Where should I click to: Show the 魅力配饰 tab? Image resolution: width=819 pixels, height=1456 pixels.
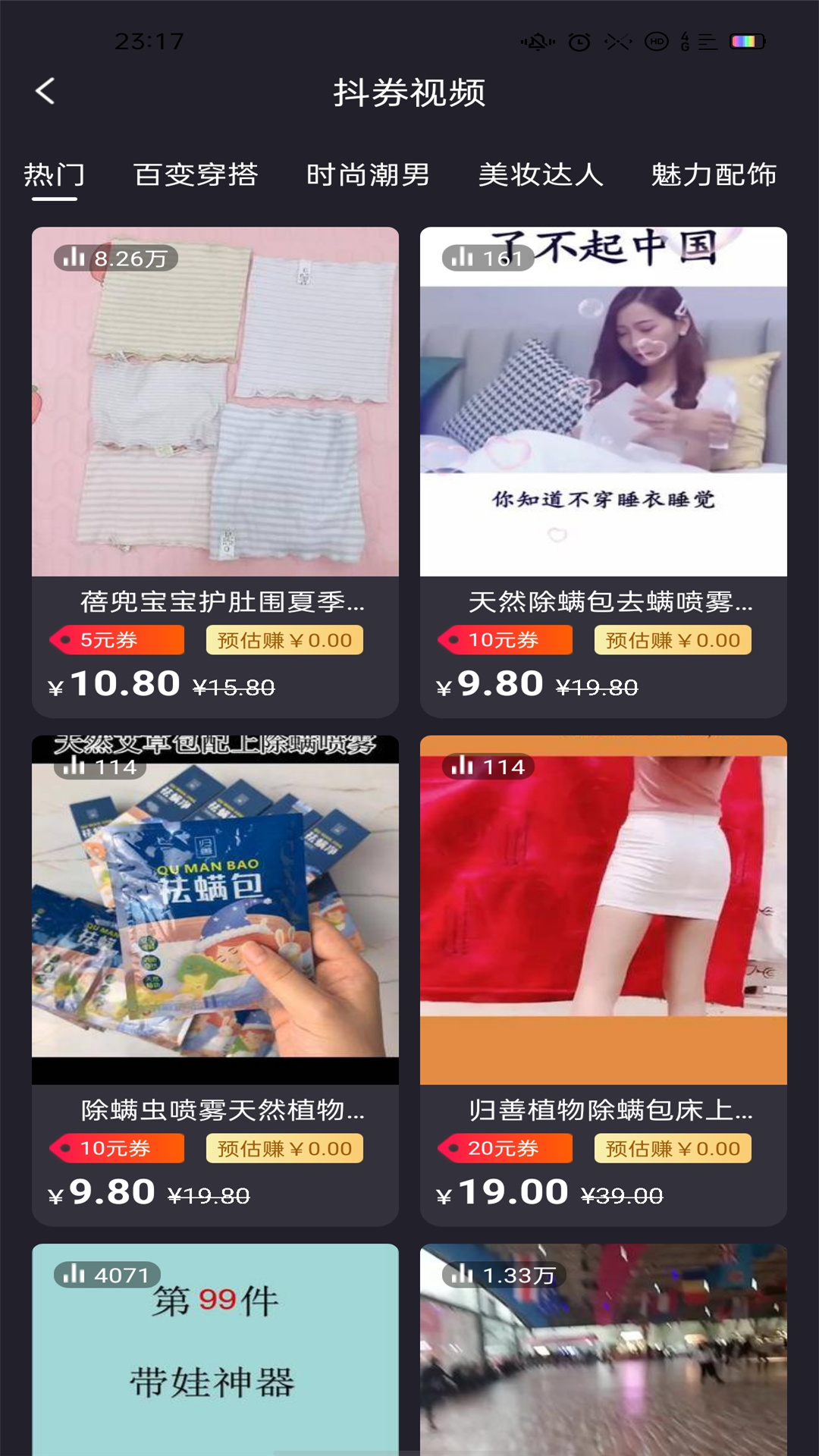pos(714,175)
